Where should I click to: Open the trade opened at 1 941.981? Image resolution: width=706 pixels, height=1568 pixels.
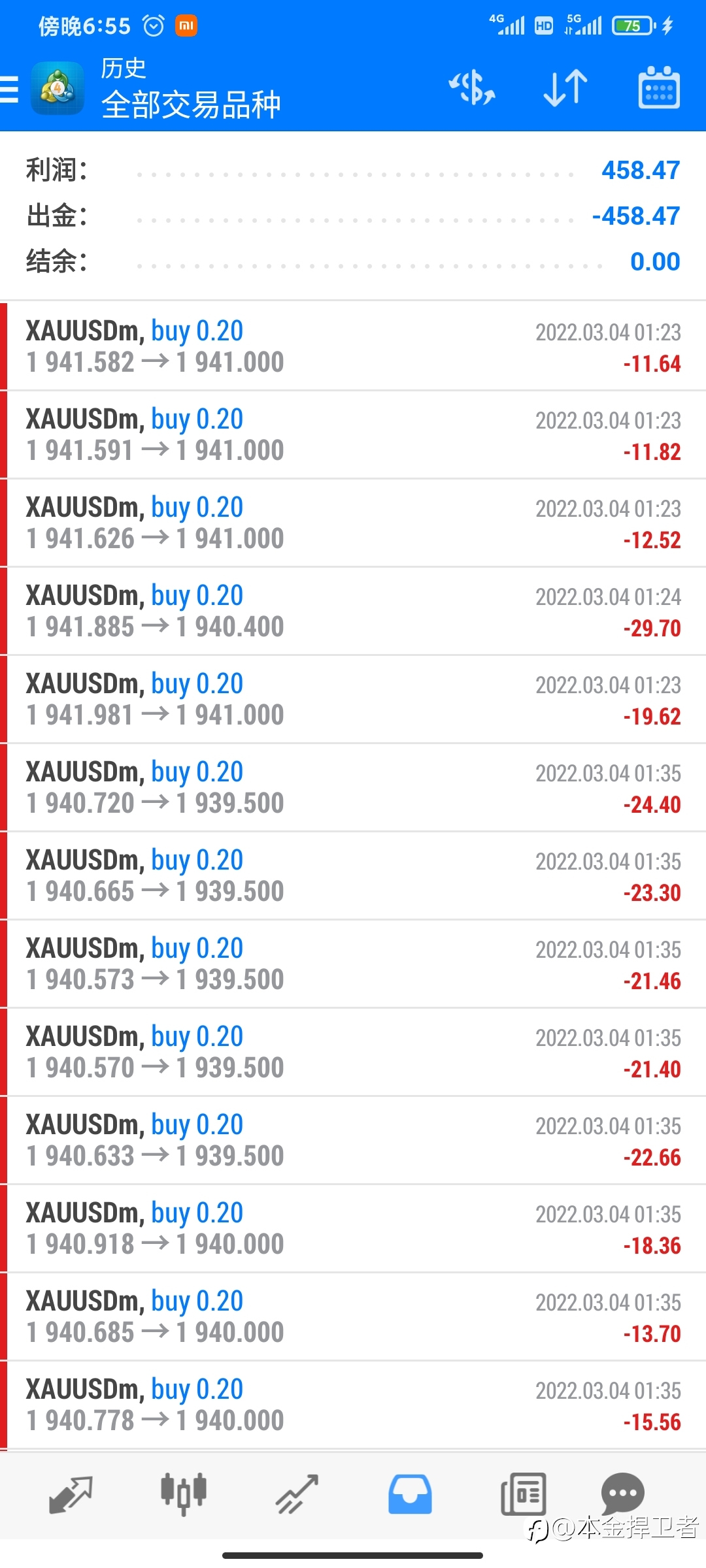point(353,699)
